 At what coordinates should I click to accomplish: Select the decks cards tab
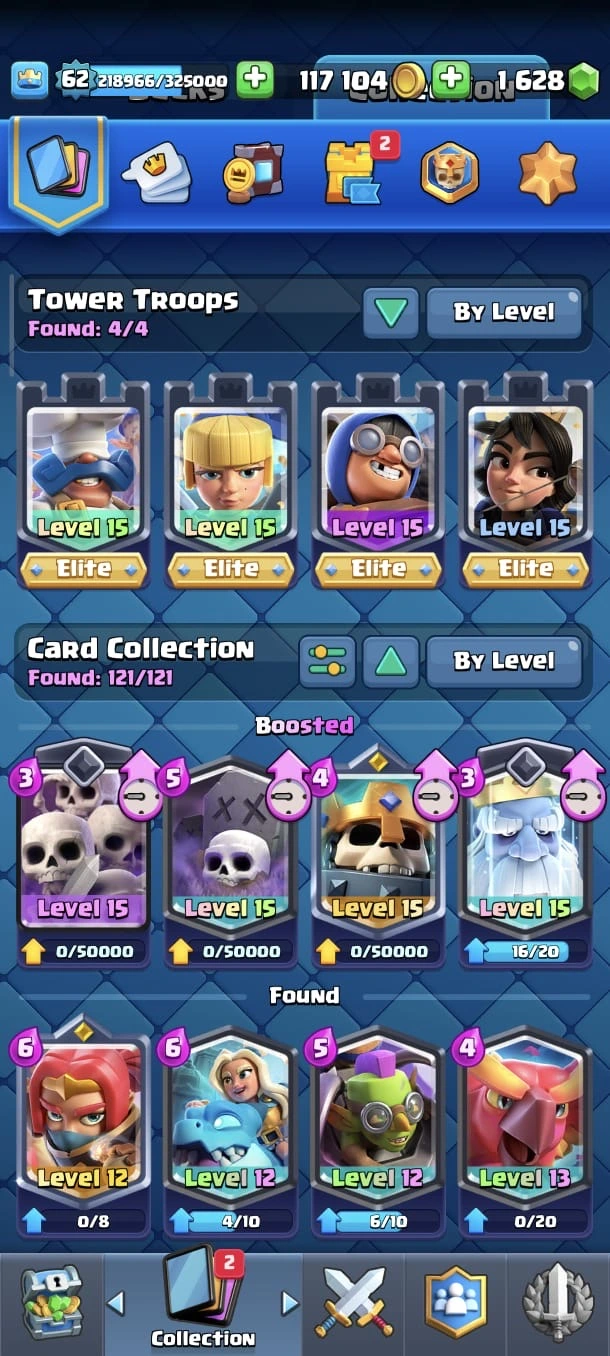click(x=57, y=170)
